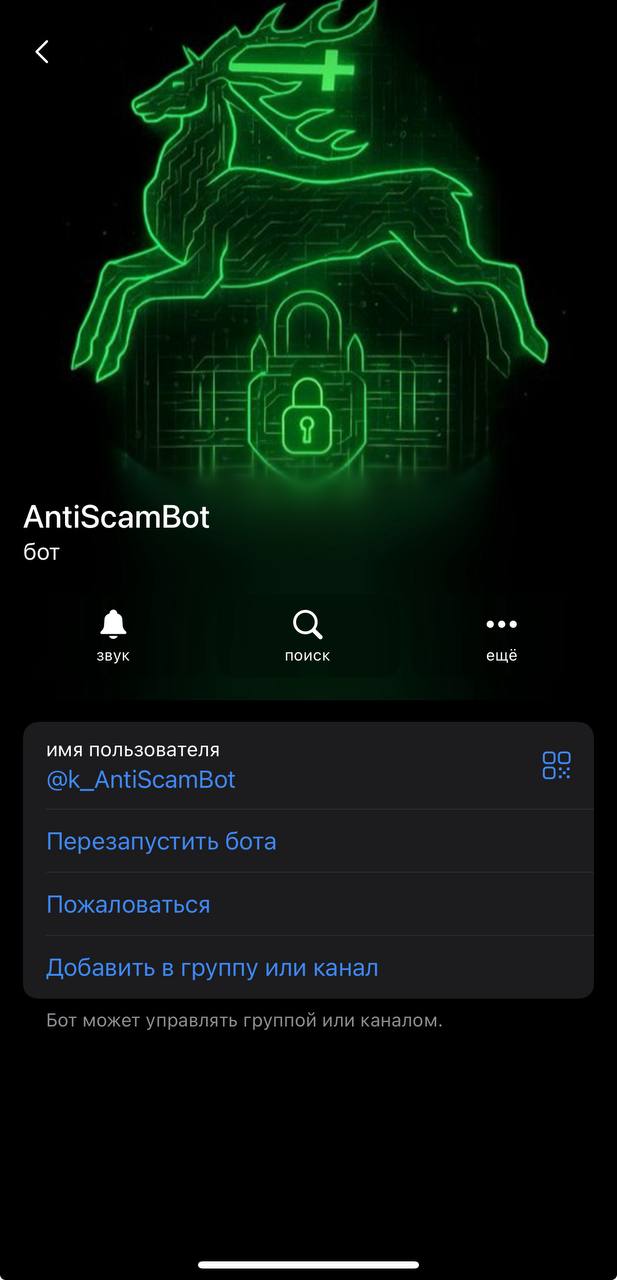Screen dimensions: 617x1280
Task: Show the QR code for this bot
Action: point(556,766)
